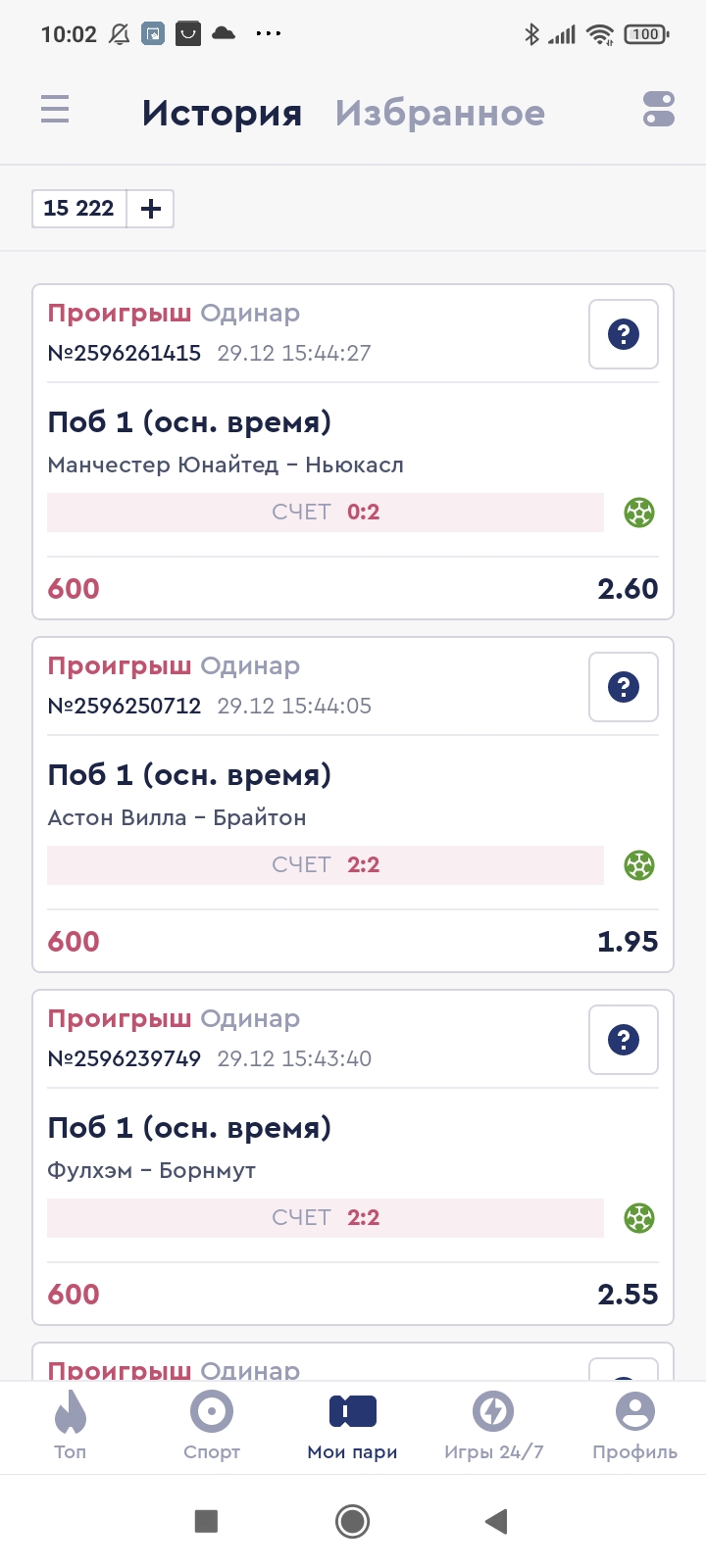View the Астон Вилла – Брайтон bet details
This screenshot has width=706, height=1568.
click(294, 796)
